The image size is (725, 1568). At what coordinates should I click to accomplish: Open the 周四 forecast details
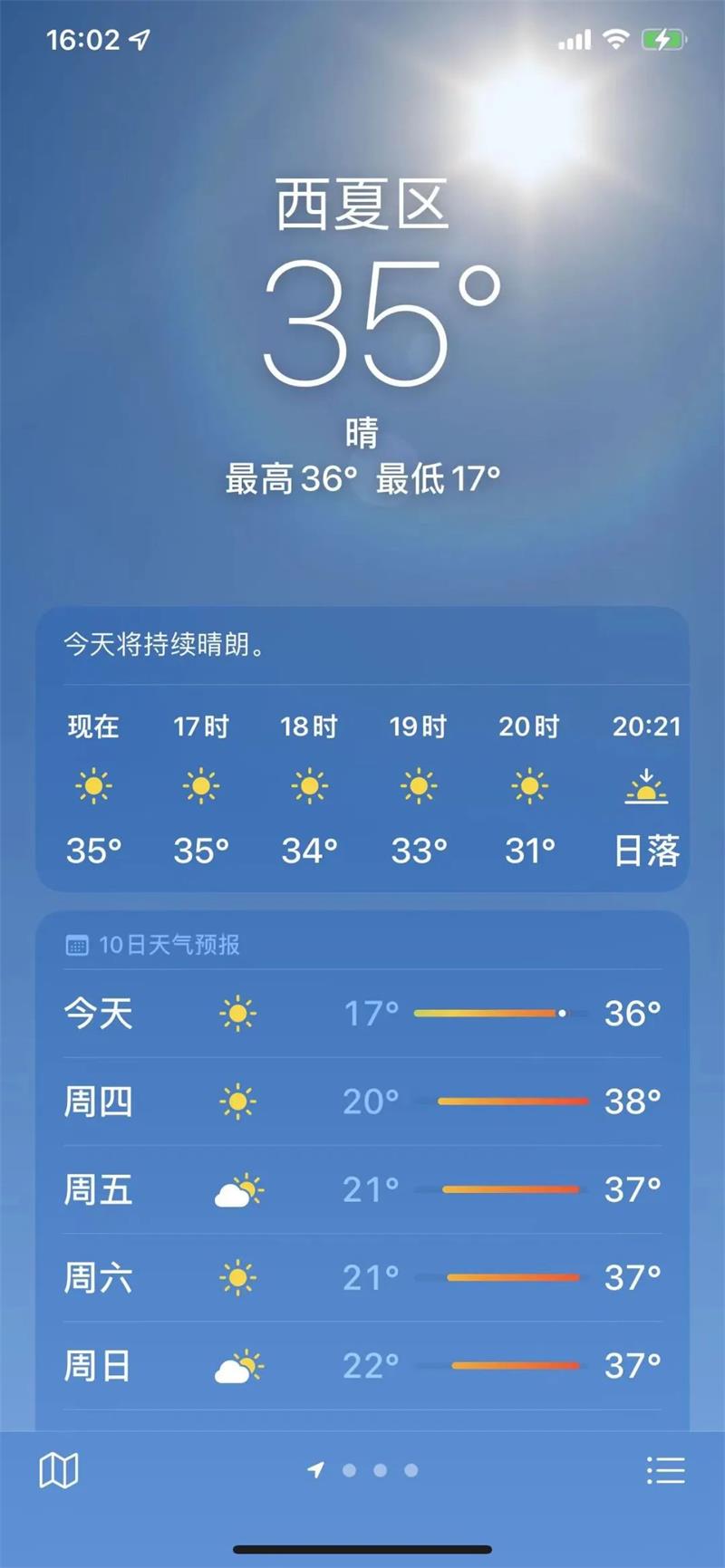[362, 1101]
